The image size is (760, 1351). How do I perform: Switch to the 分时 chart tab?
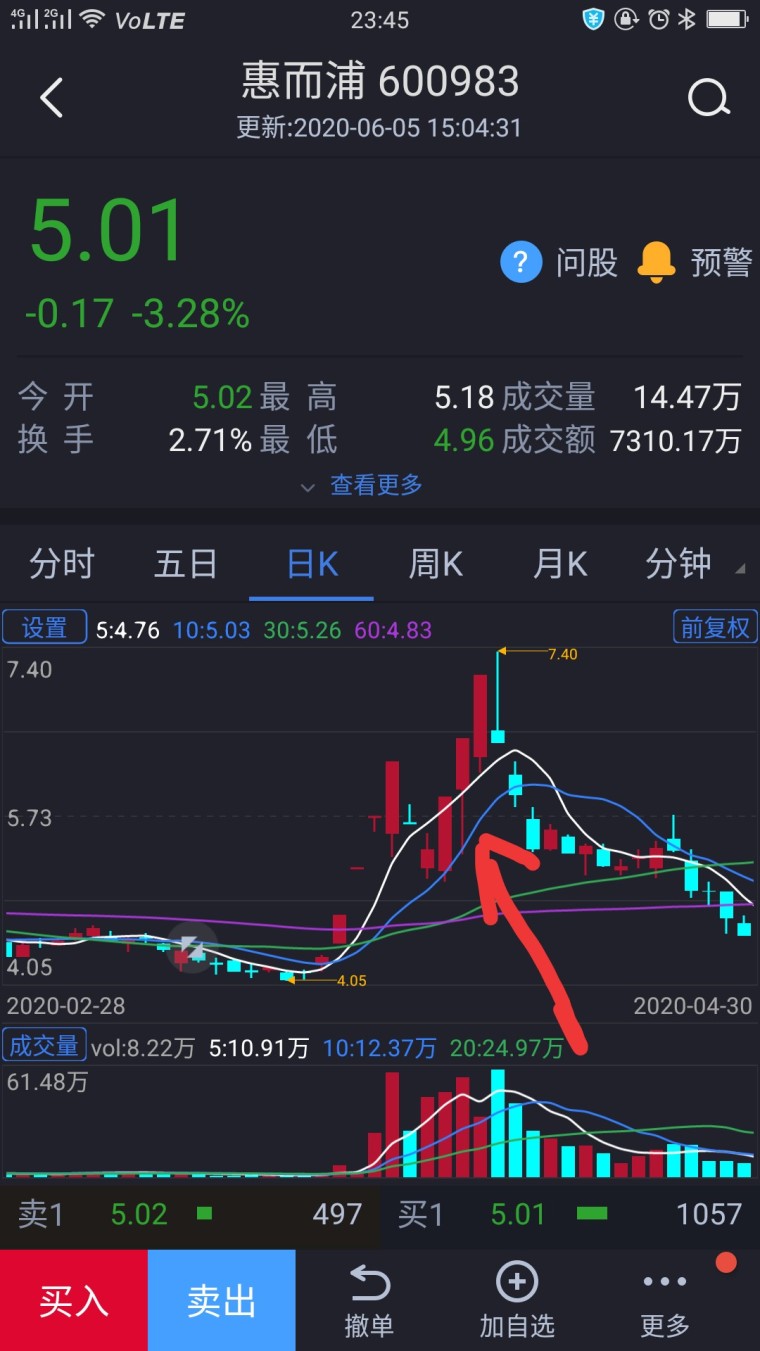(62, 564)
